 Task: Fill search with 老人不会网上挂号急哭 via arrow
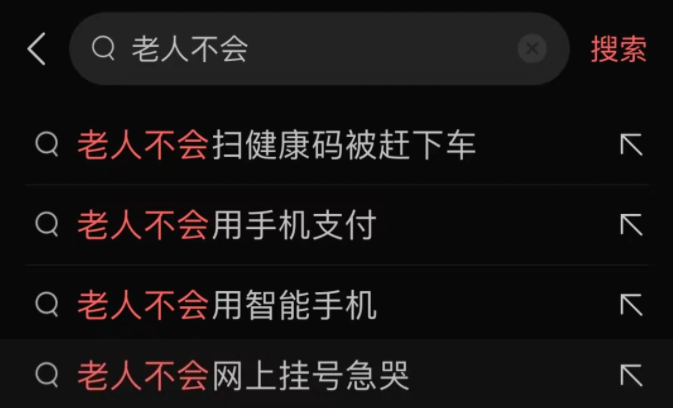(630, 376)
